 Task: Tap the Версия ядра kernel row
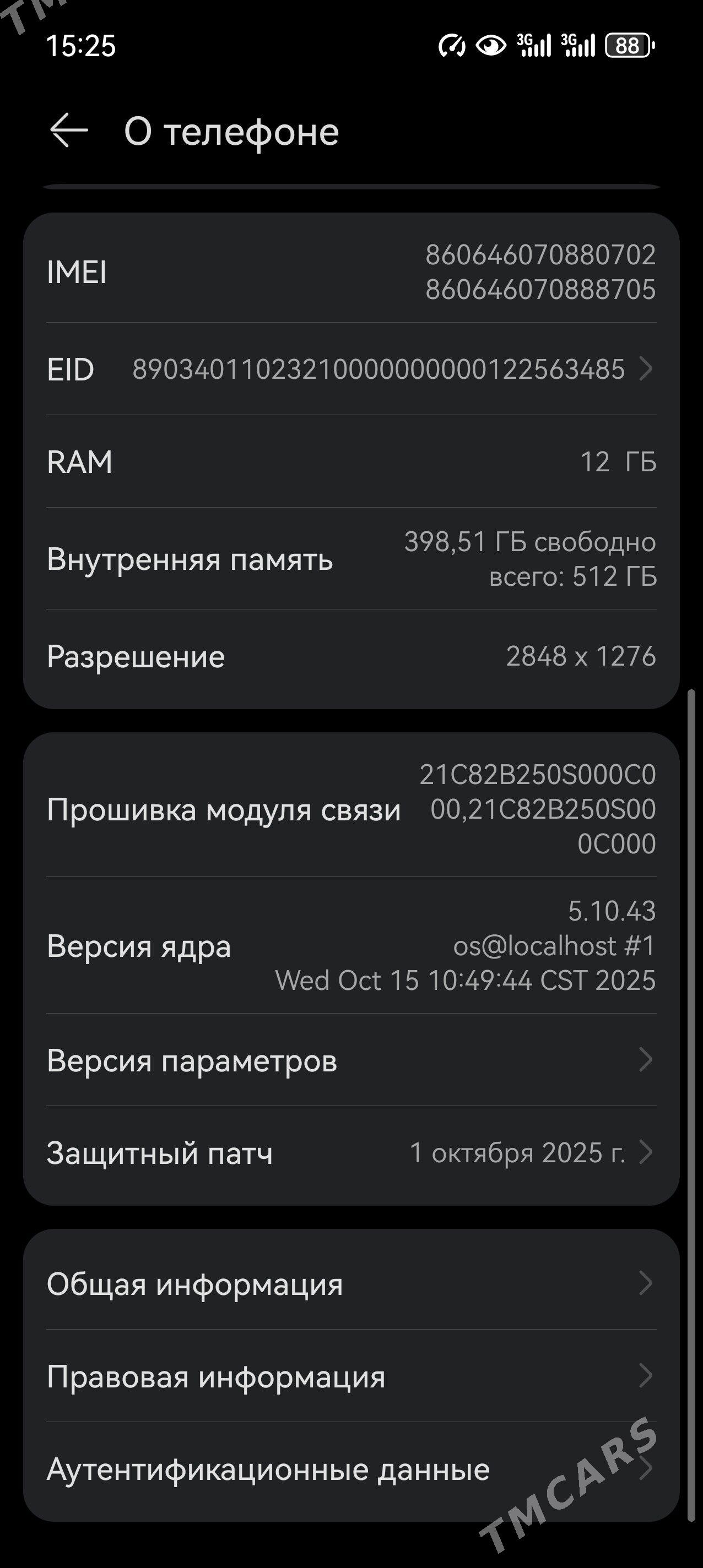(x=351, y=946)
